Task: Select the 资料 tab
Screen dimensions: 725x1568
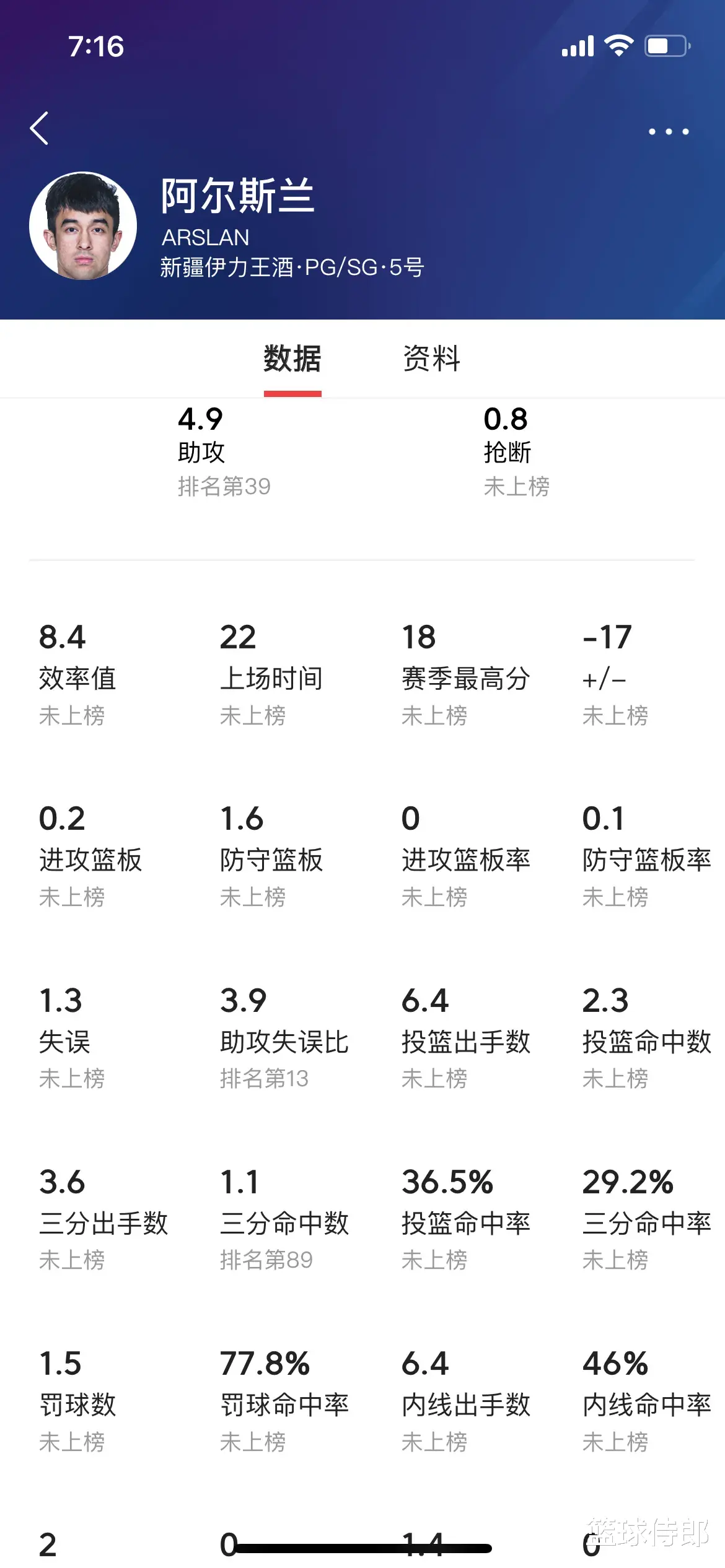Action: click(430, 360)
